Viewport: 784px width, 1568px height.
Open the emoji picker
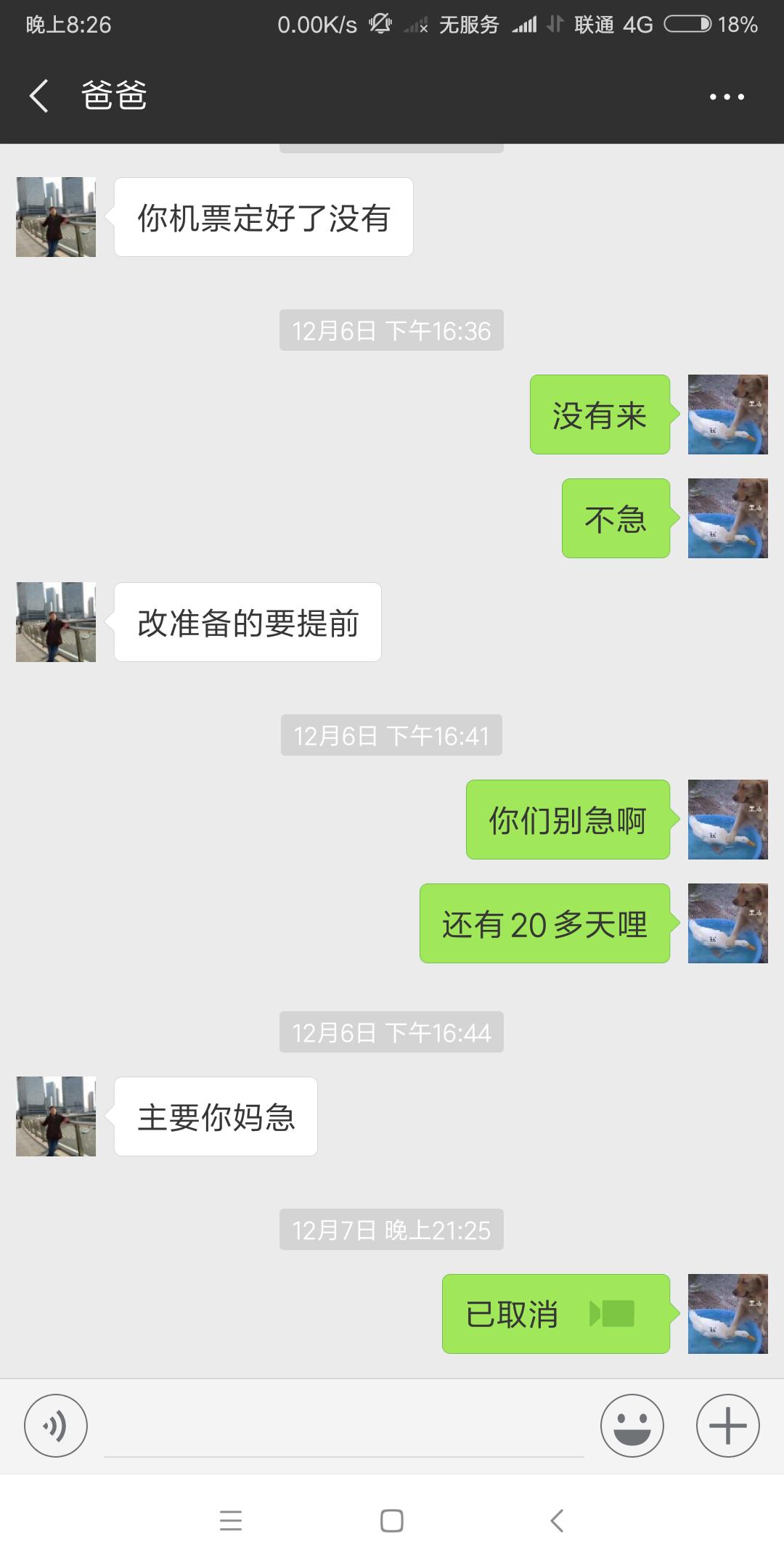click(x=632, y=1426)
